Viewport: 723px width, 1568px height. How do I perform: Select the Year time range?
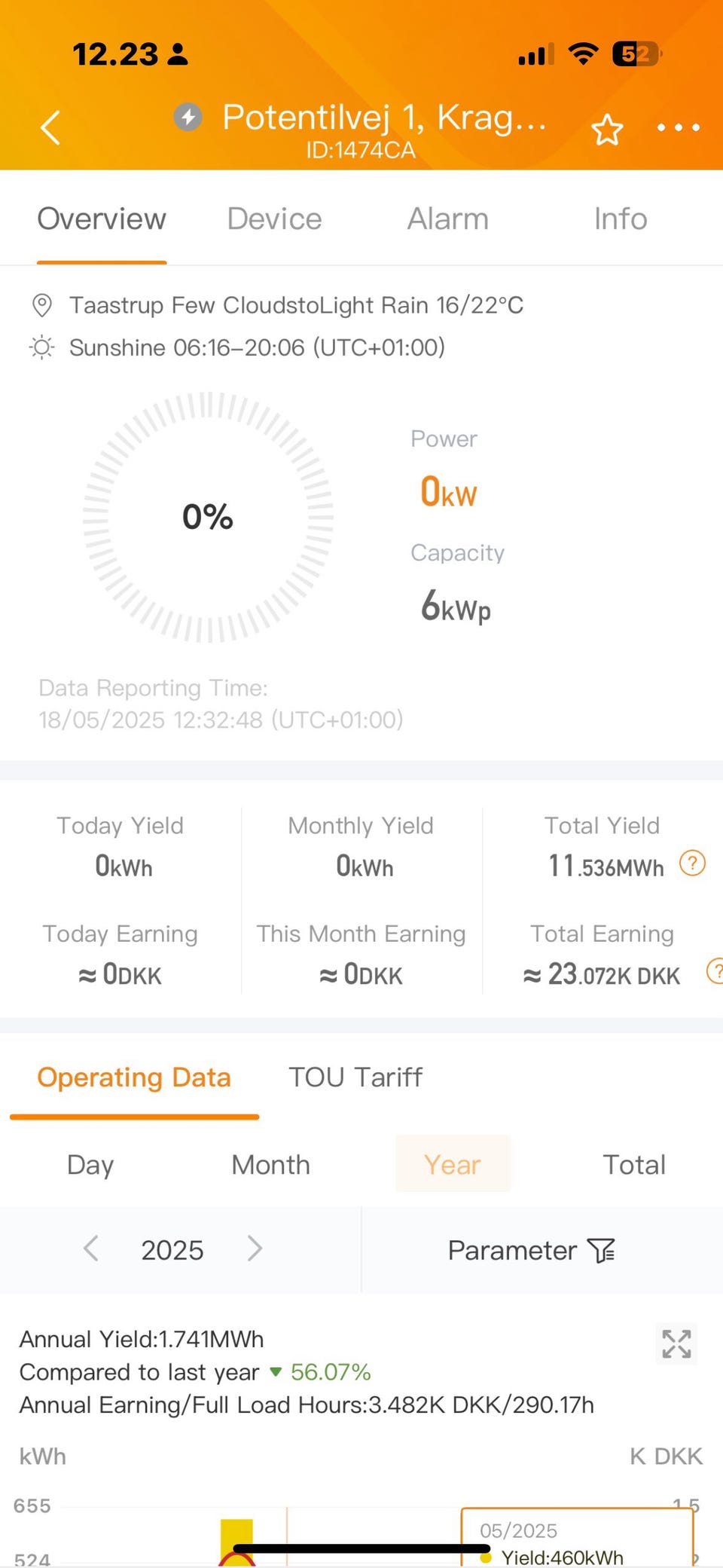click(x=452, y=1165)
